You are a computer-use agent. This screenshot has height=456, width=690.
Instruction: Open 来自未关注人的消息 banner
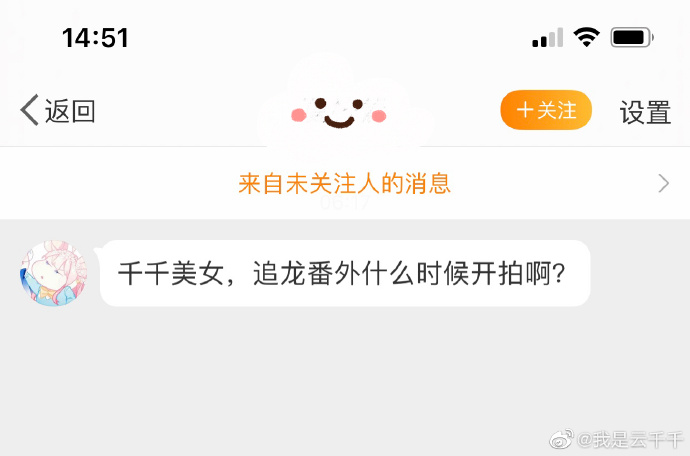point(345,183)
